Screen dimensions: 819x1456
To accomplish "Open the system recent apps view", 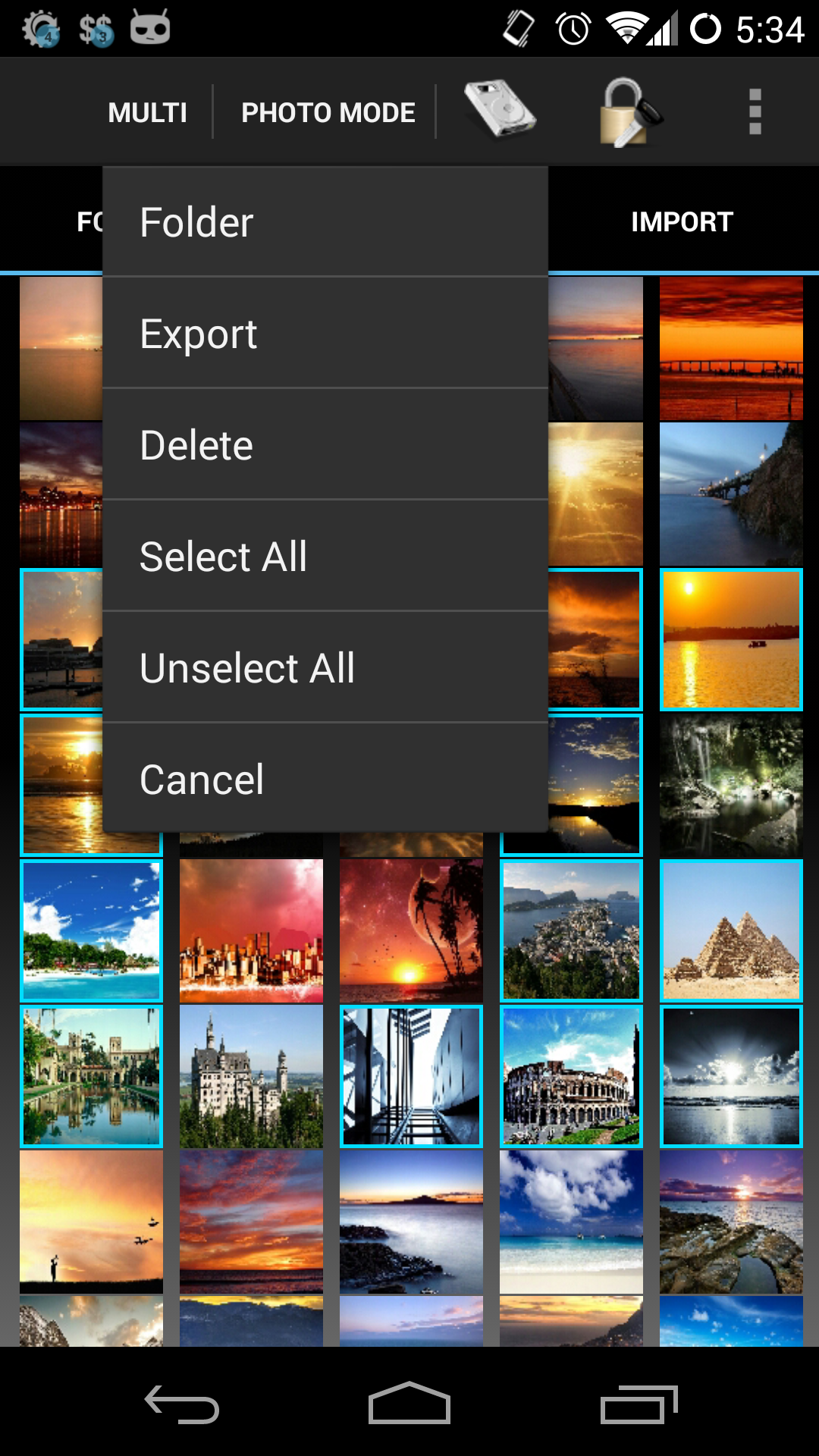I will click(x=639, y=1404).
